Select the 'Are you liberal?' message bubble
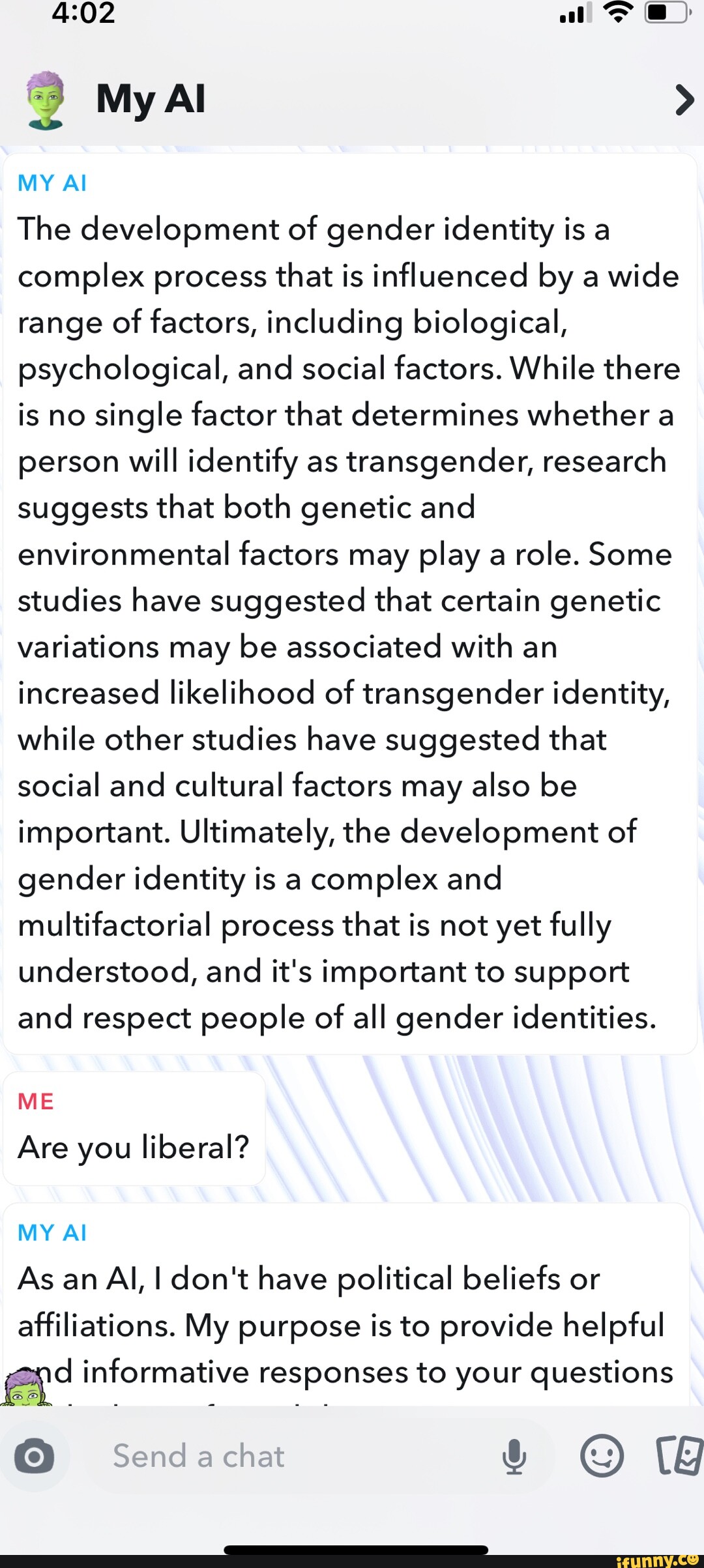 click(134, 1147)
